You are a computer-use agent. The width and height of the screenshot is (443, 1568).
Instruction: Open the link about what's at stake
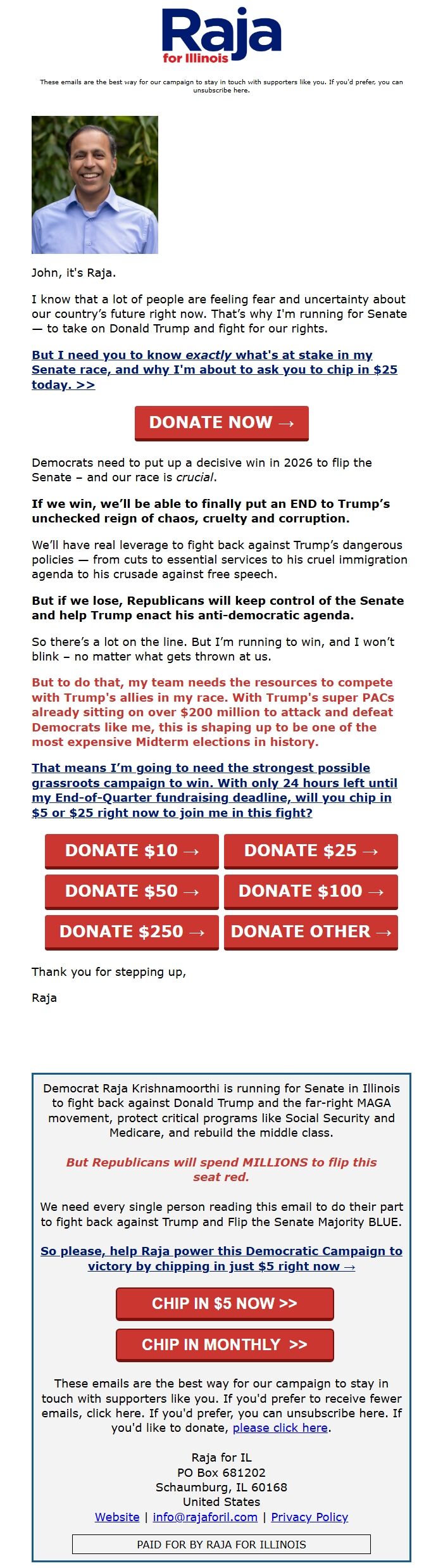coord(214,369)
